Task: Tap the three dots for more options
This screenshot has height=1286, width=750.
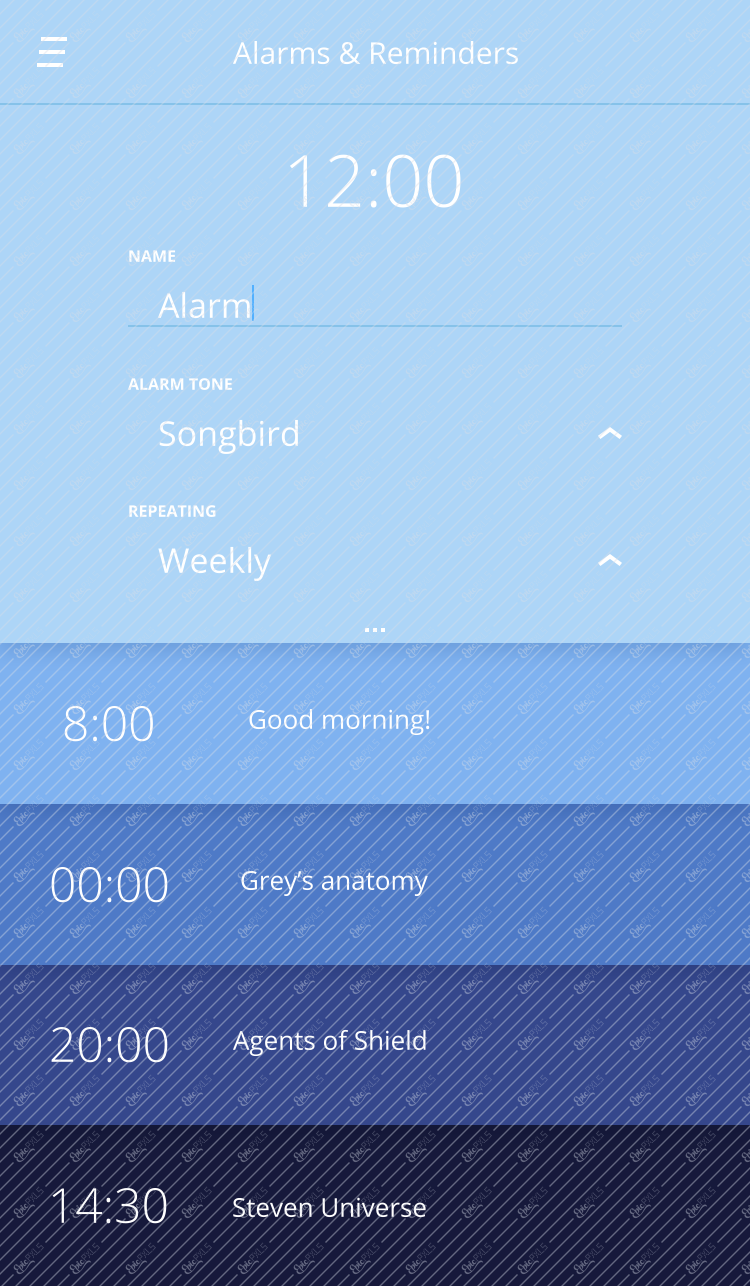Action: click(x=375, y=630)
